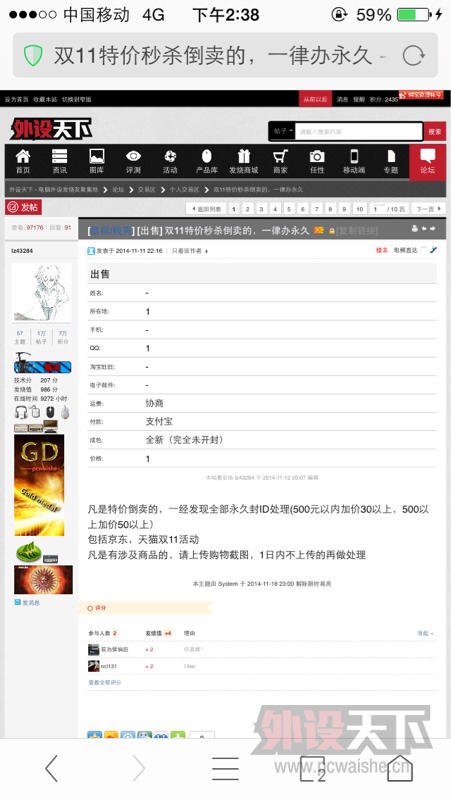Tap the forum search input field
Viewport: 451px width, 800px height.
359,132
